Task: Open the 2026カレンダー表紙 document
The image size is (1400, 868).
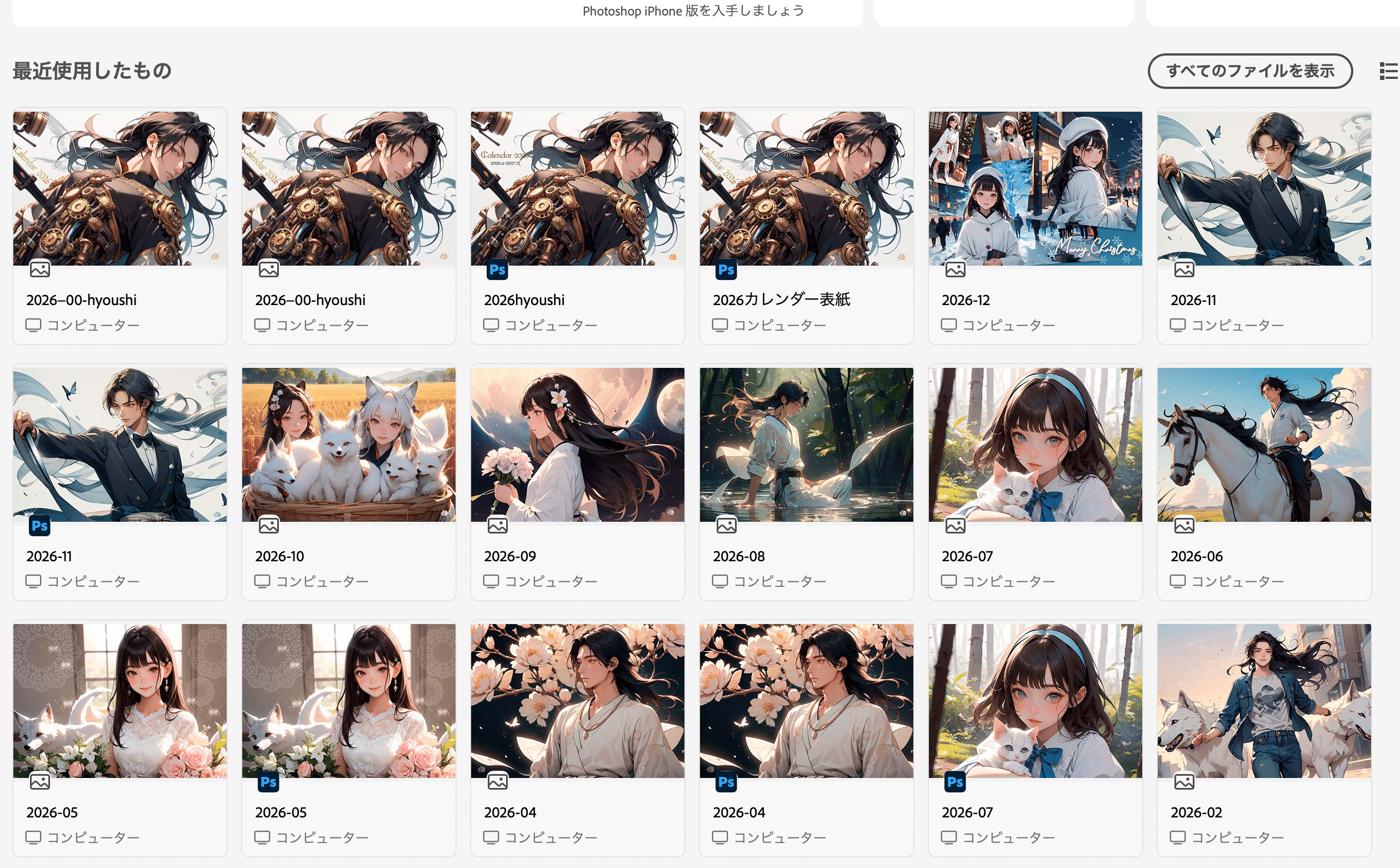Action: (x=806, y=188)
